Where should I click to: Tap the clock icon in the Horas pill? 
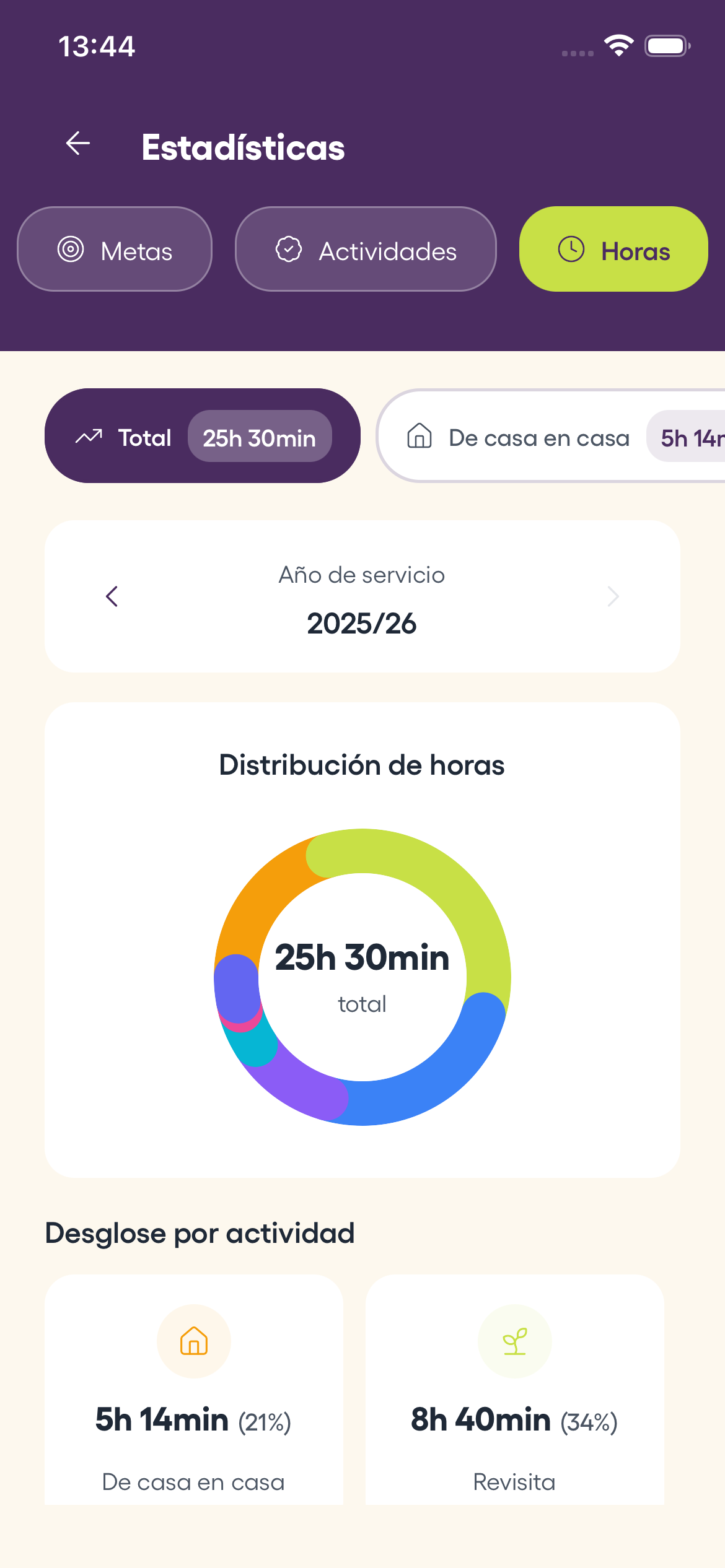572,250
